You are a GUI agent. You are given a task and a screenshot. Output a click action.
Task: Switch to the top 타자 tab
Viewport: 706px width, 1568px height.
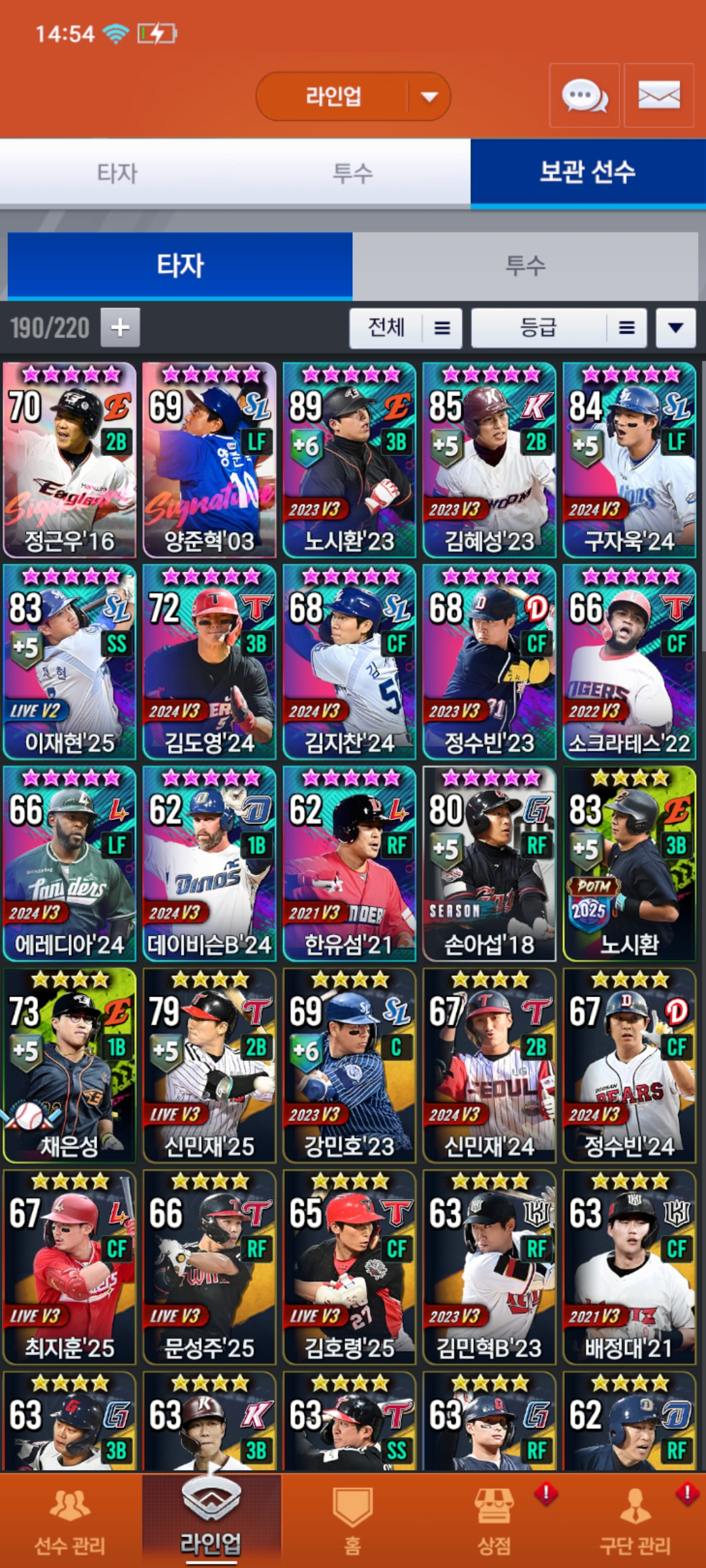click(118, 173)
